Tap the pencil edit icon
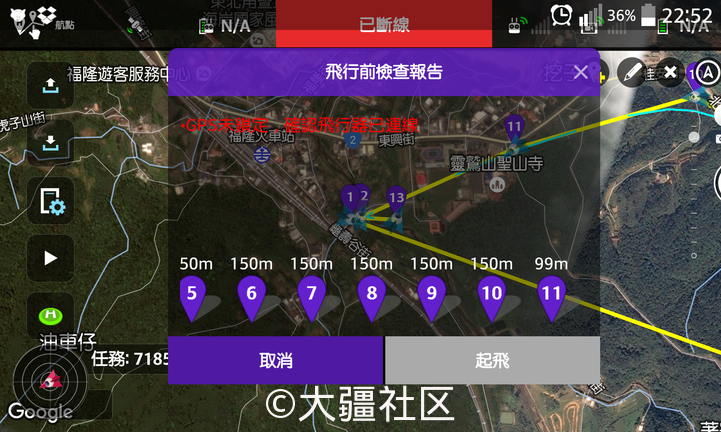Viewport: 721px width, 432px height. pyautogui.click(x=631, y=72)
